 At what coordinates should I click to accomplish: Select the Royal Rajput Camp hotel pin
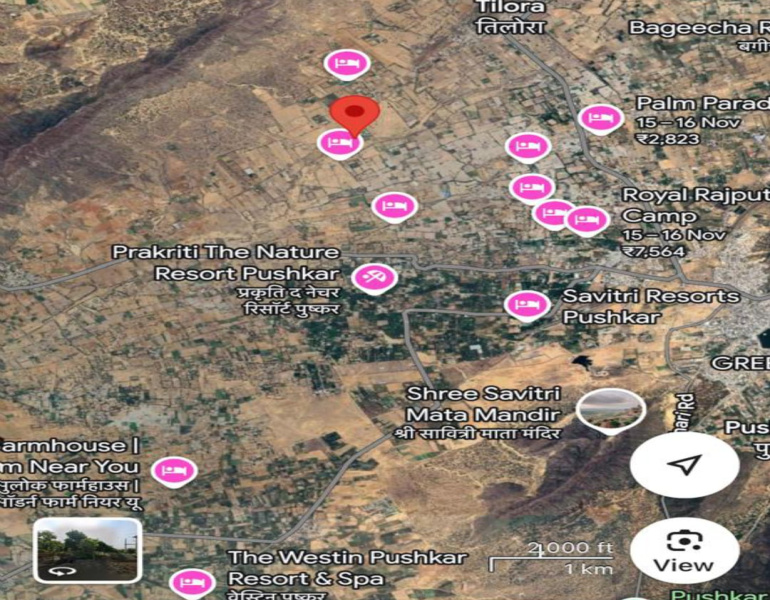pos(587,220)
